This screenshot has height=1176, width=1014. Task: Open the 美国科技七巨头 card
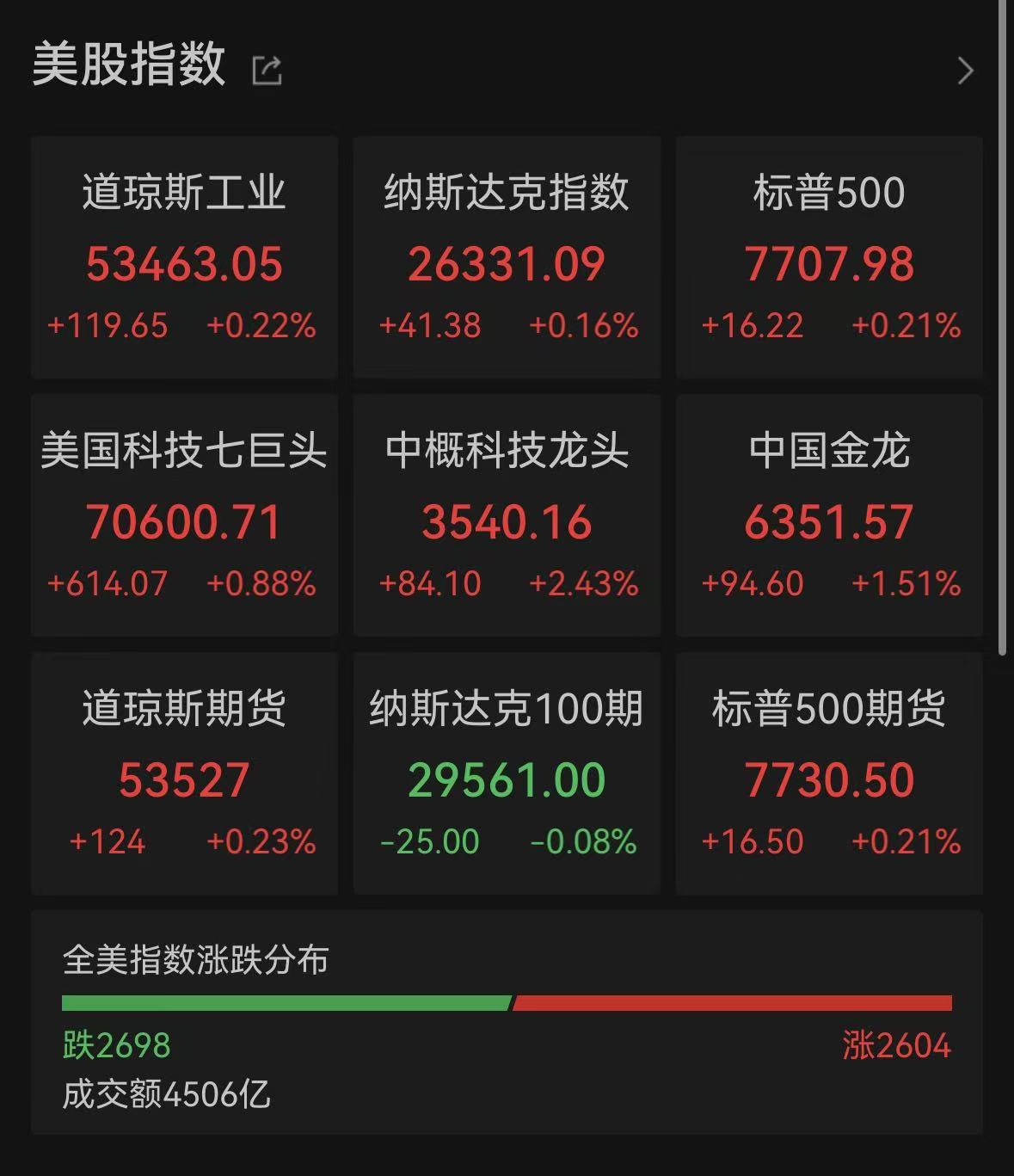(184, 515)
